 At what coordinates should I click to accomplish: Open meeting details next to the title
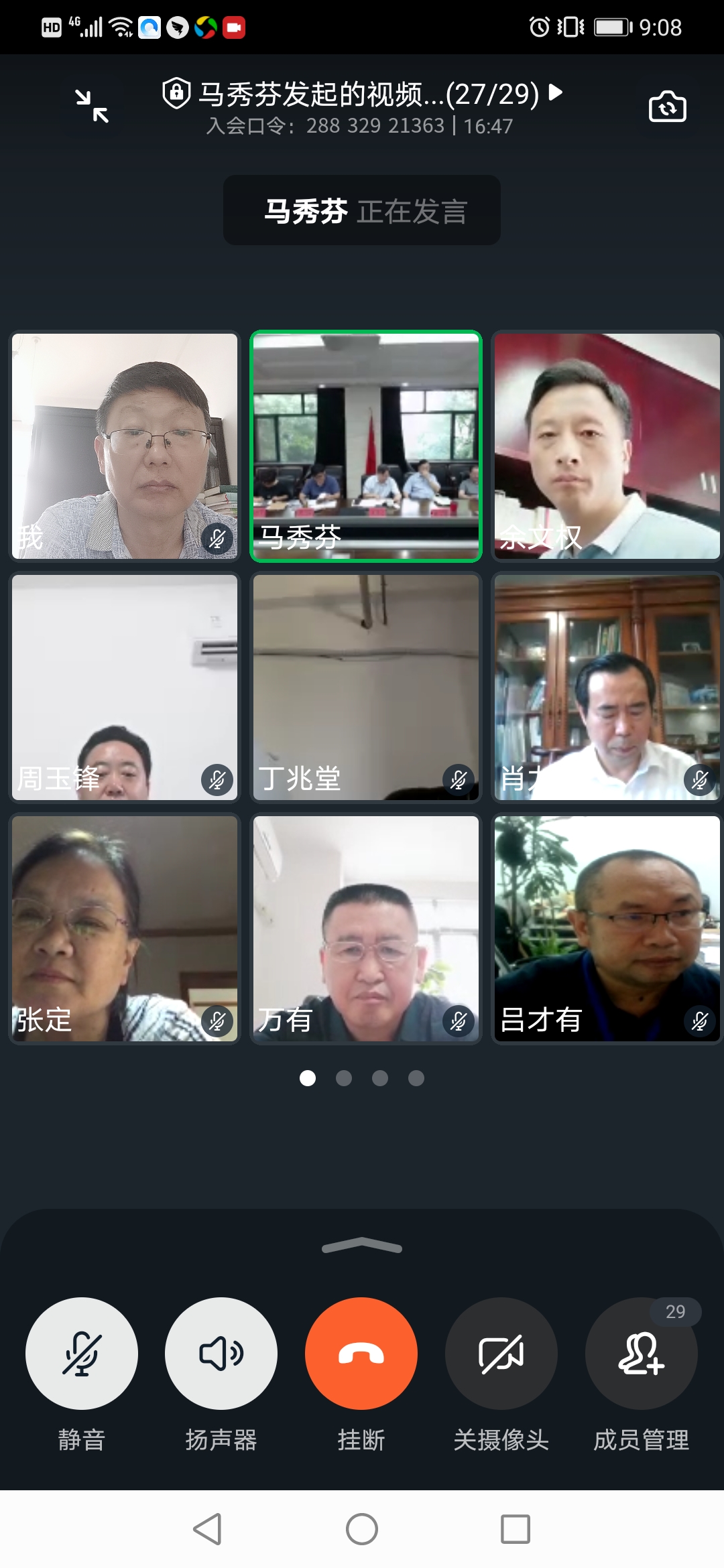[x=556, y=92]
